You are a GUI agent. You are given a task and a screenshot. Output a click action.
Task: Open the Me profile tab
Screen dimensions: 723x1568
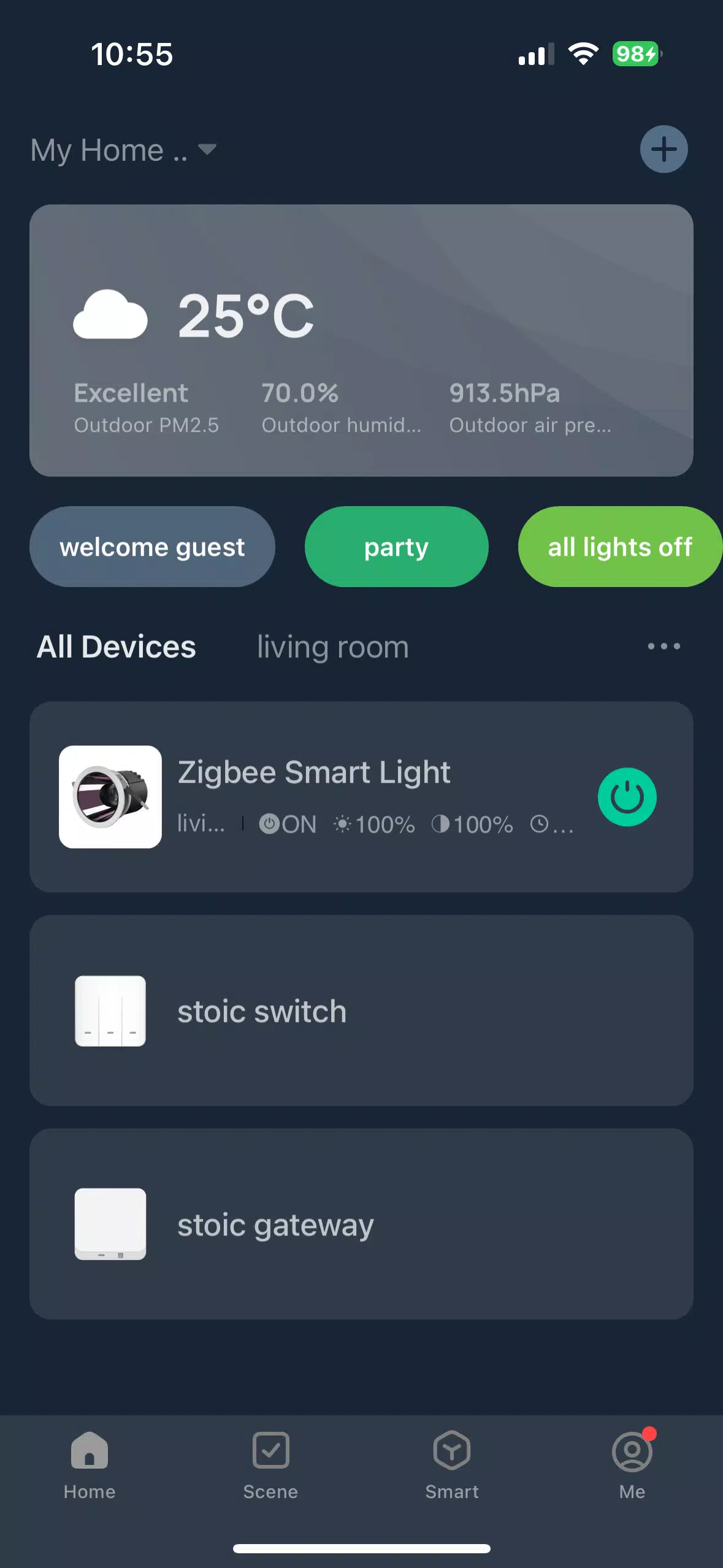tap(632, 1466)
